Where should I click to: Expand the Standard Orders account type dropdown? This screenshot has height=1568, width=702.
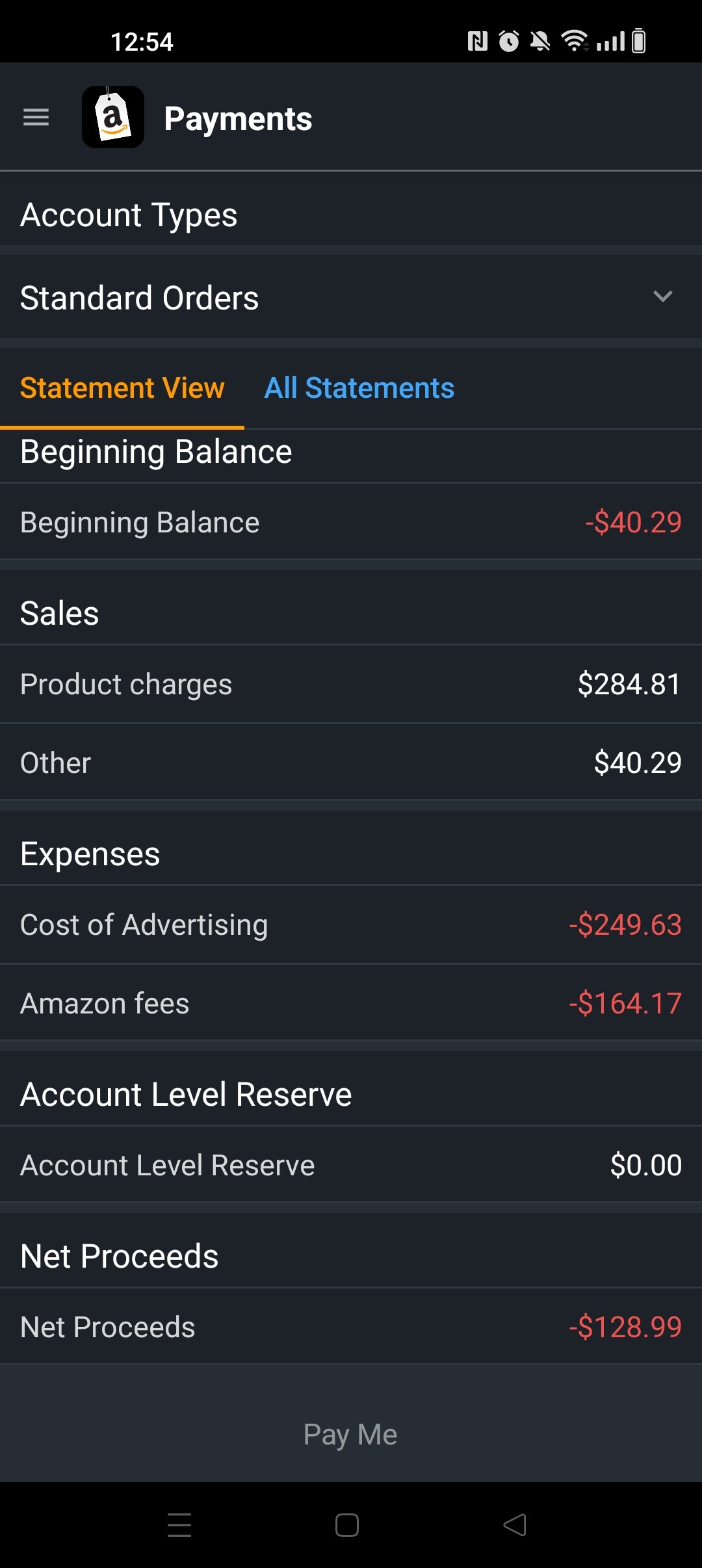click(x=351, y=297)
